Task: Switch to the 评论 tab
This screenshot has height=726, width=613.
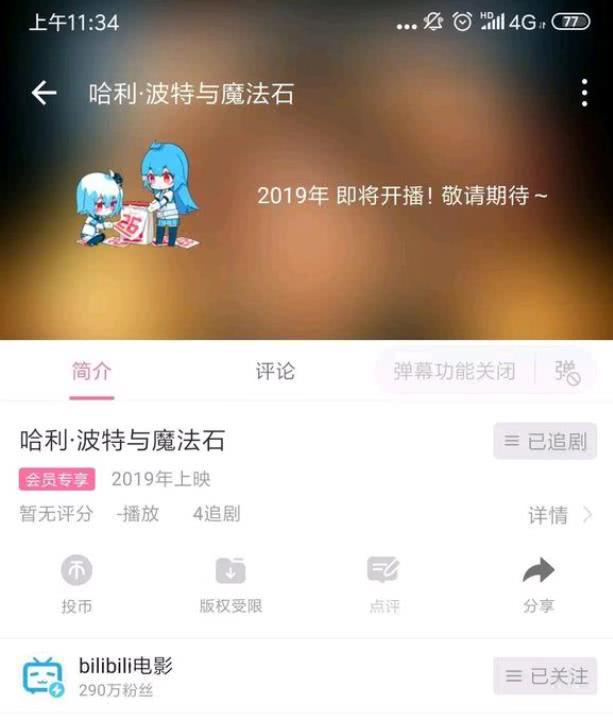Action: (275, 371)
